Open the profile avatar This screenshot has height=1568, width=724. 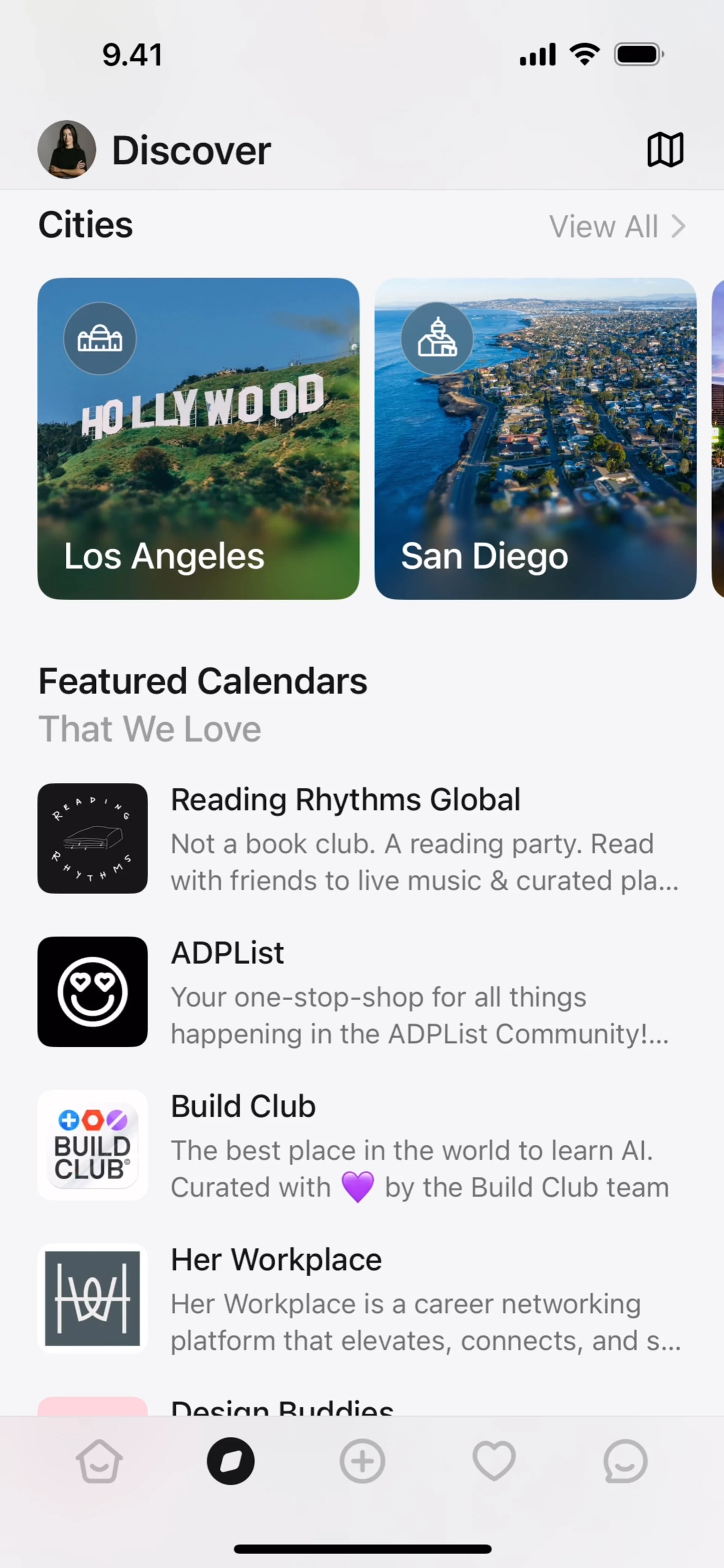point(67,150)
